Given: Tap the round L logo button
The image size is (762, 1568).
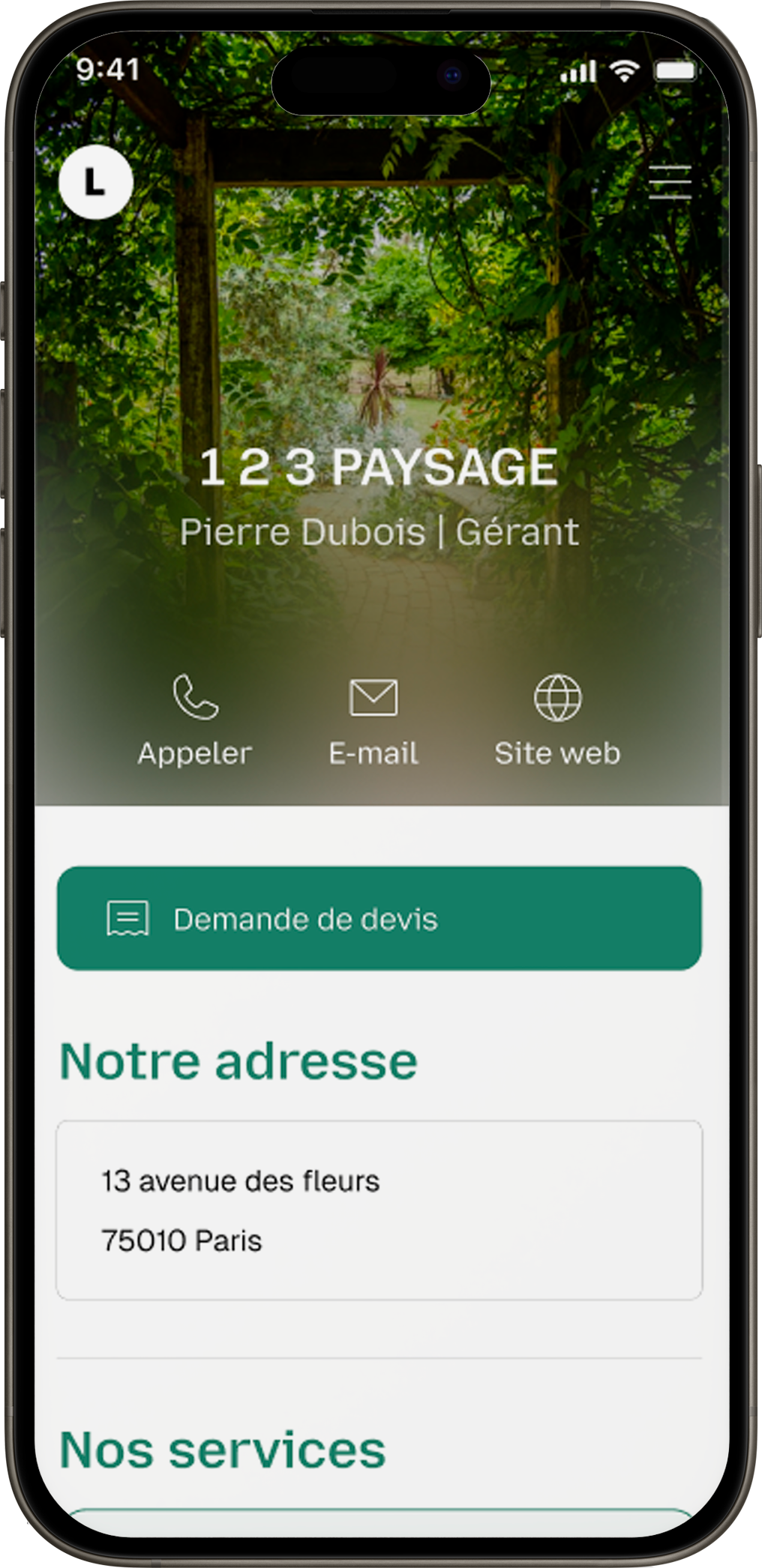Looking at the screenshot, I should click(x=96, y=182).
